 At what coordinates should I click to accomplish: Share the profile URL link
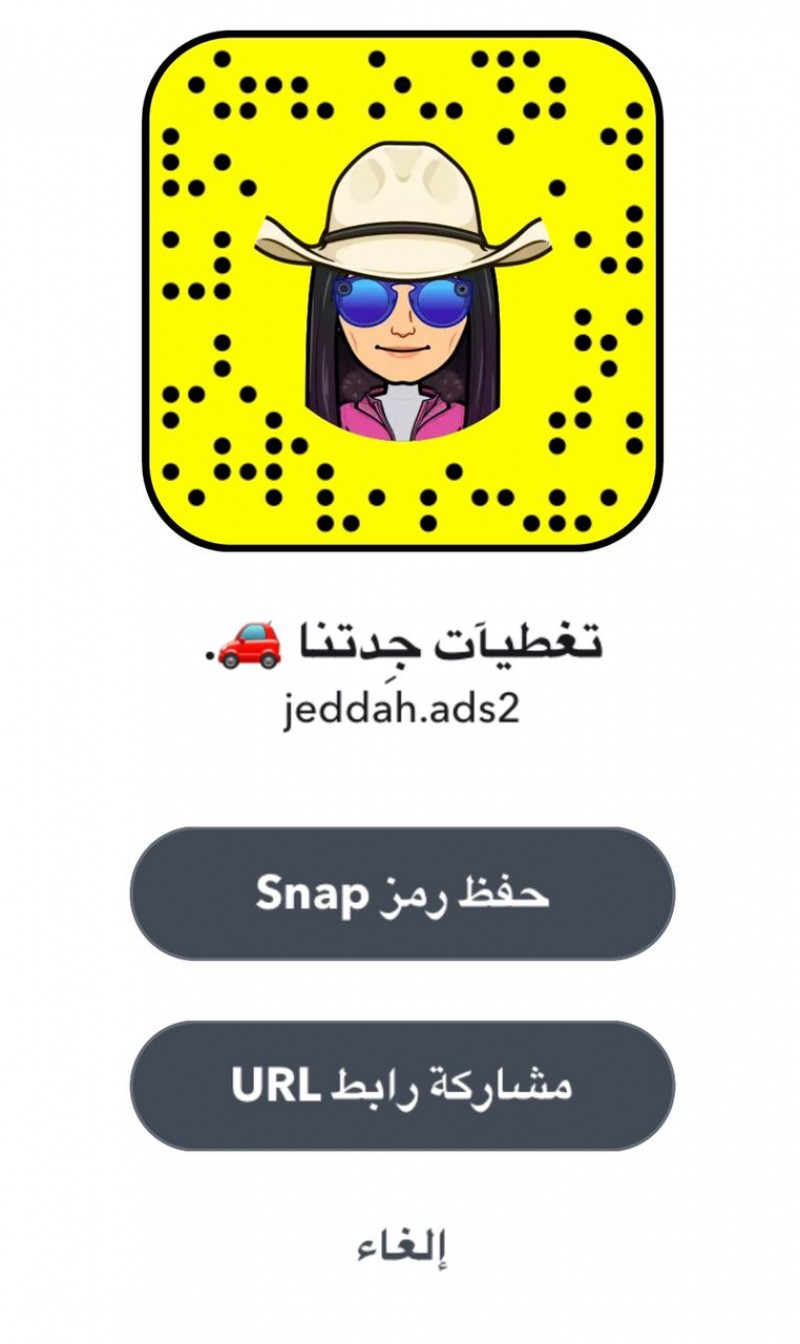pyautogui.click(x=402, y=1085)
